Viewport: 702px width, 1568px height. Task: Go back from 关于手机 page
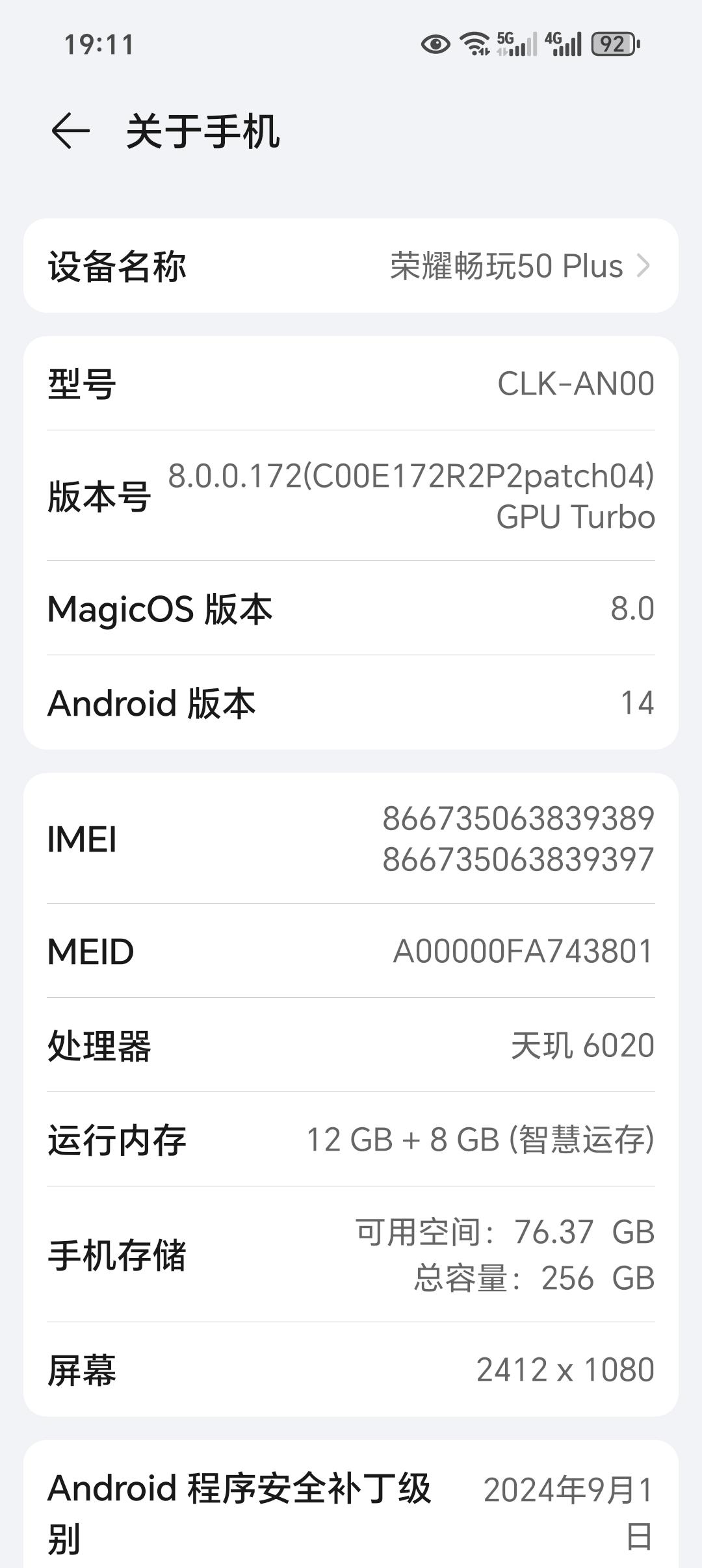point(70,131)
